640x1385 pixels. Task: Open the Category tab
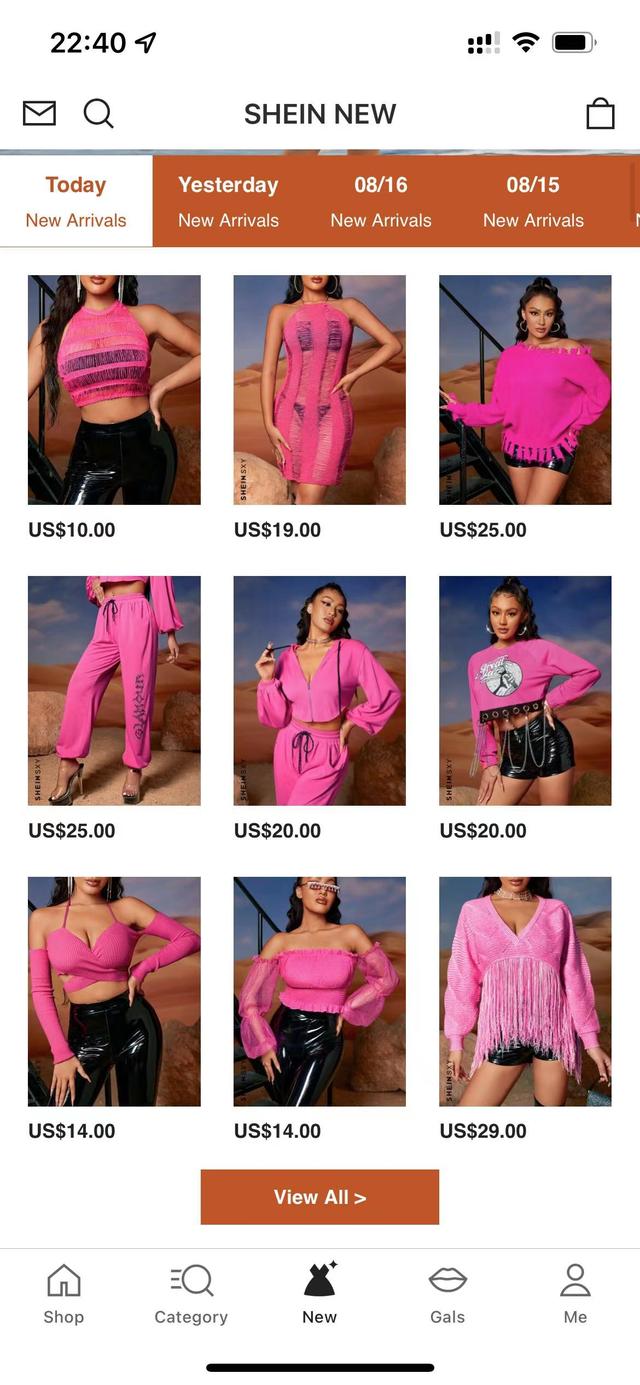point(191,1293)
